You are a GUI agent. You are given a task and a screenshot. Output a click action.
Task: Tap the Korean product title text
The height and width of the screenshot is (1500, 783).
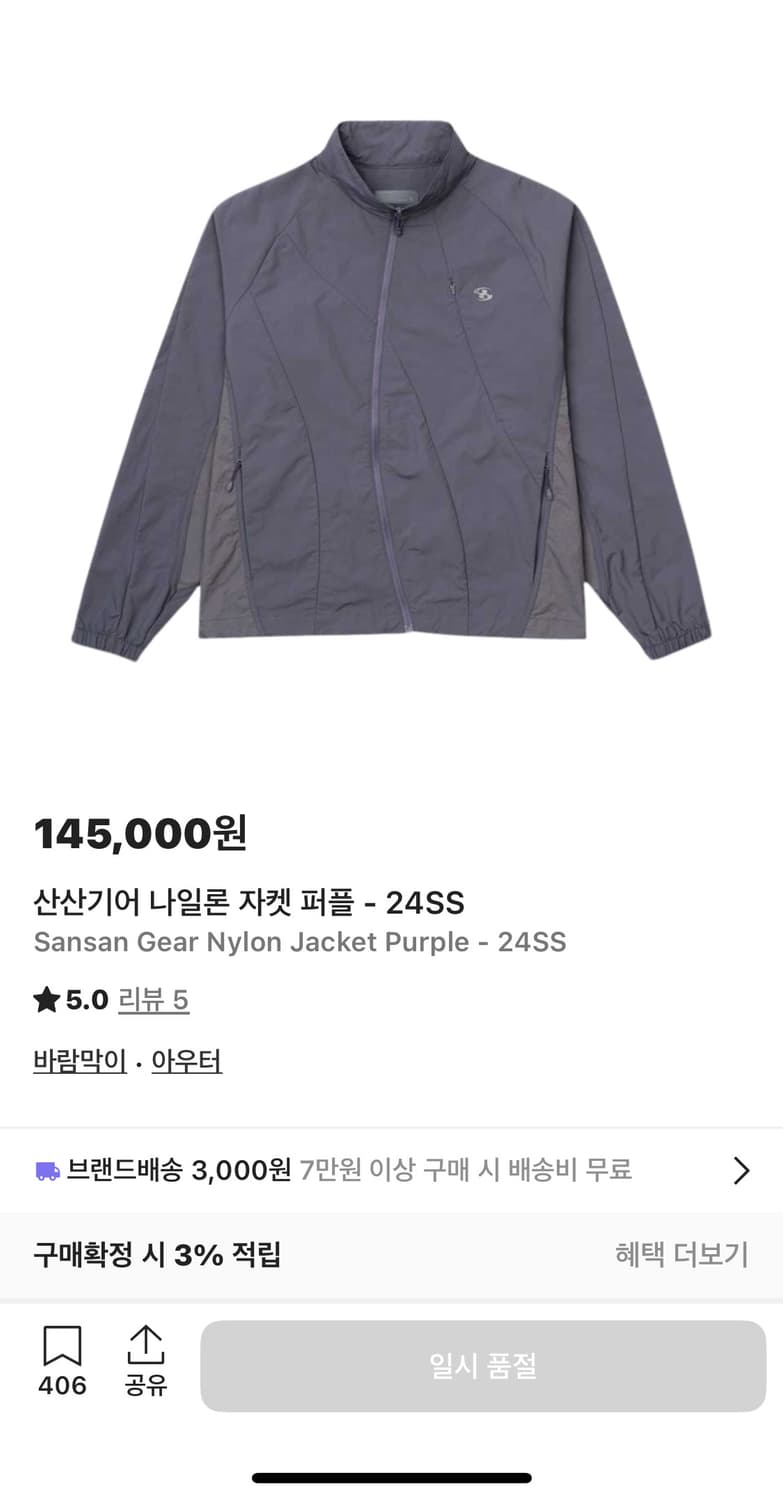point(247,902)
